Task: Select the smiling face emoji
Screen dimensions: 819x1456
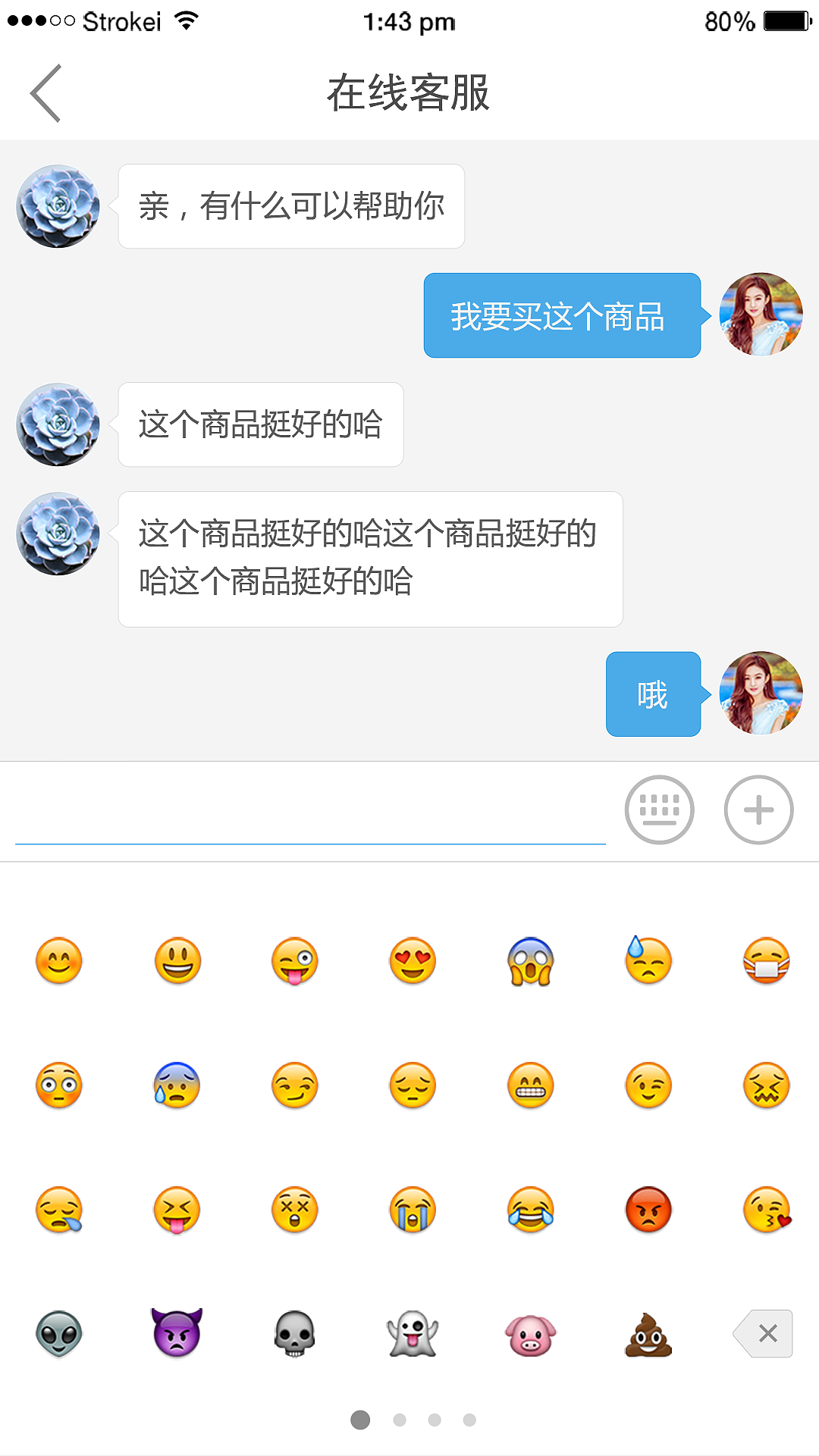Action: [58, 960]
